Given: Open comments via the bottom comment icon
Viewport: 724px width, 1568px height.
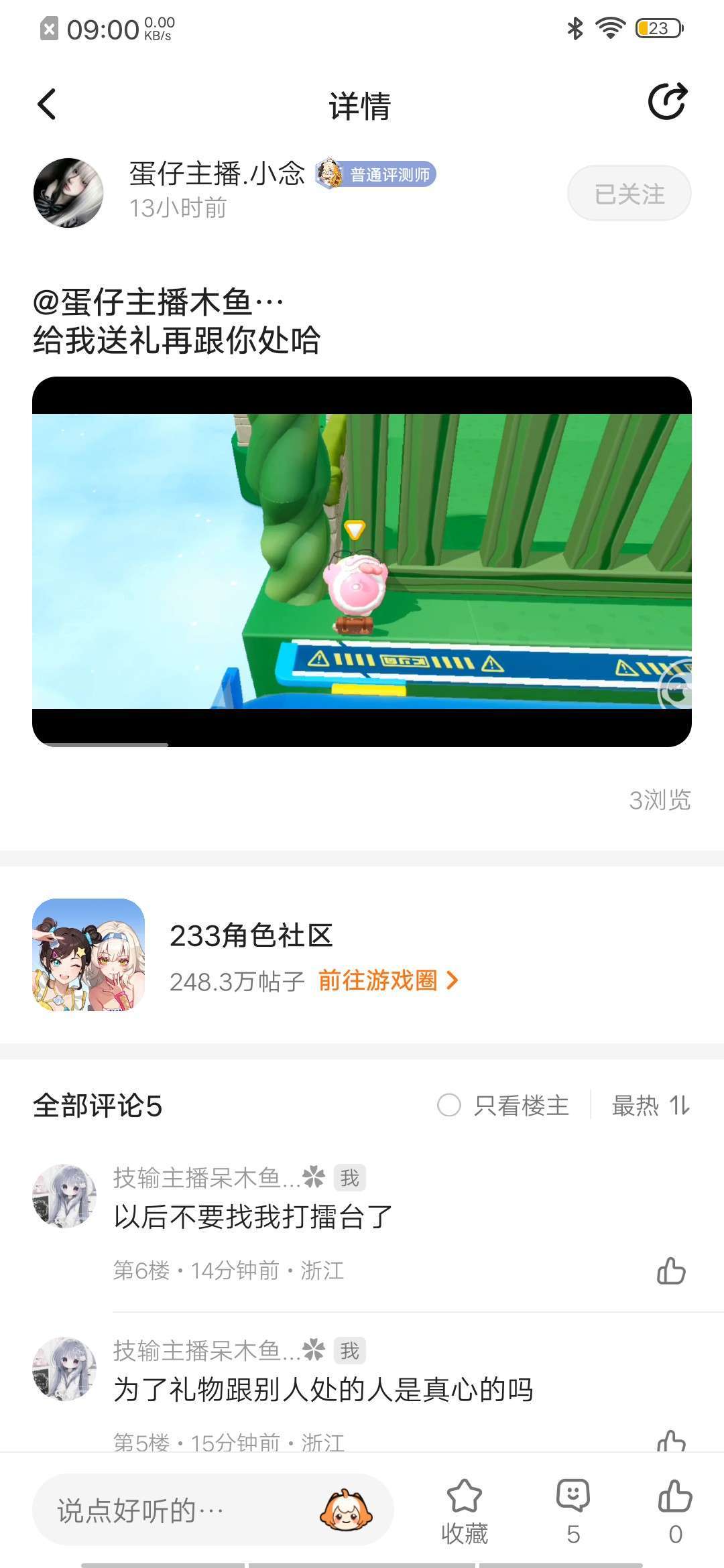Looking at the screenshot, I should (x=573, y=1512).
